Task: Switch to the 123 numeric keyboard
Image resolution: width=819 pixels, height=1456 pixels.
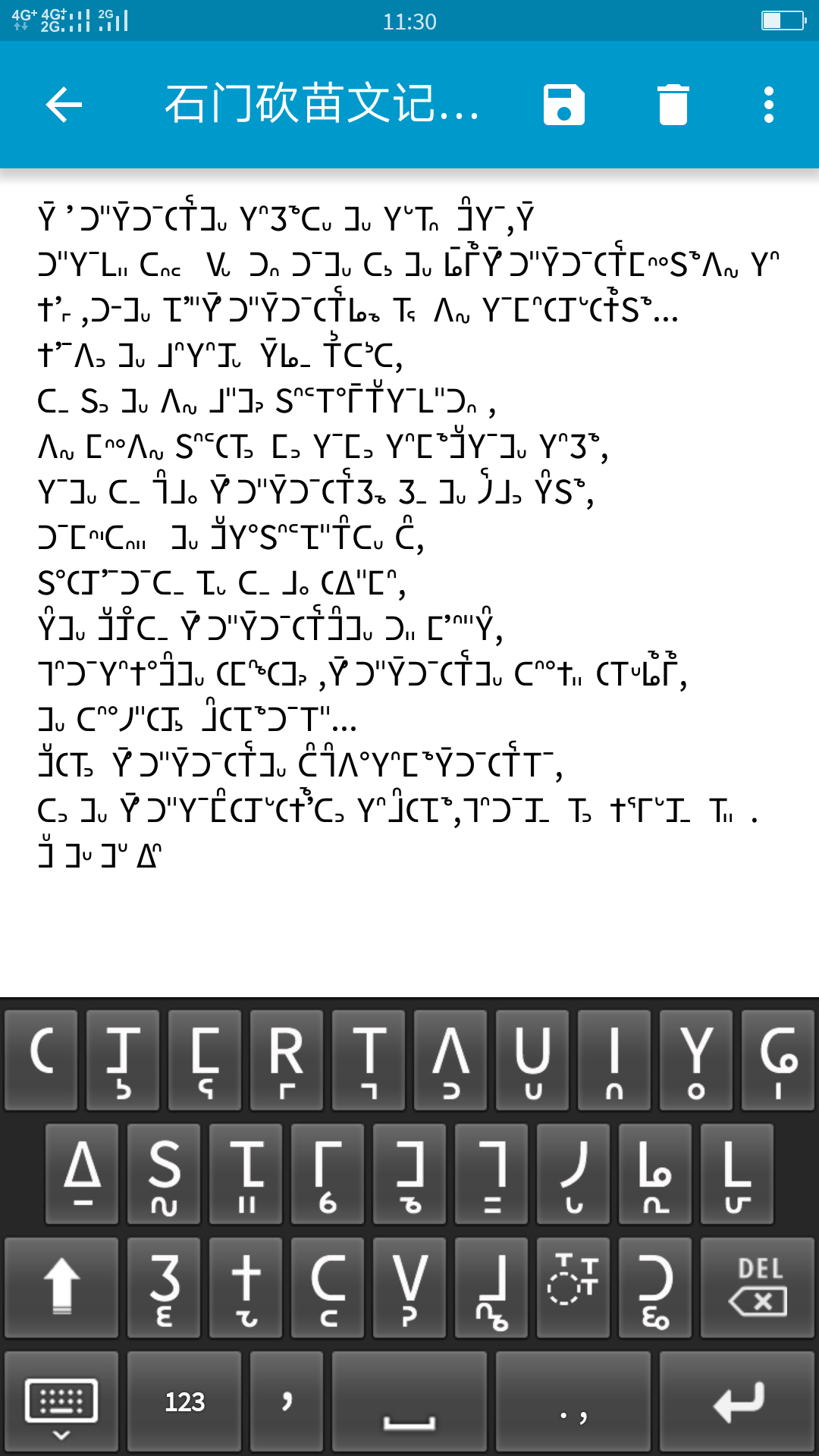Action: (184, 1401)
